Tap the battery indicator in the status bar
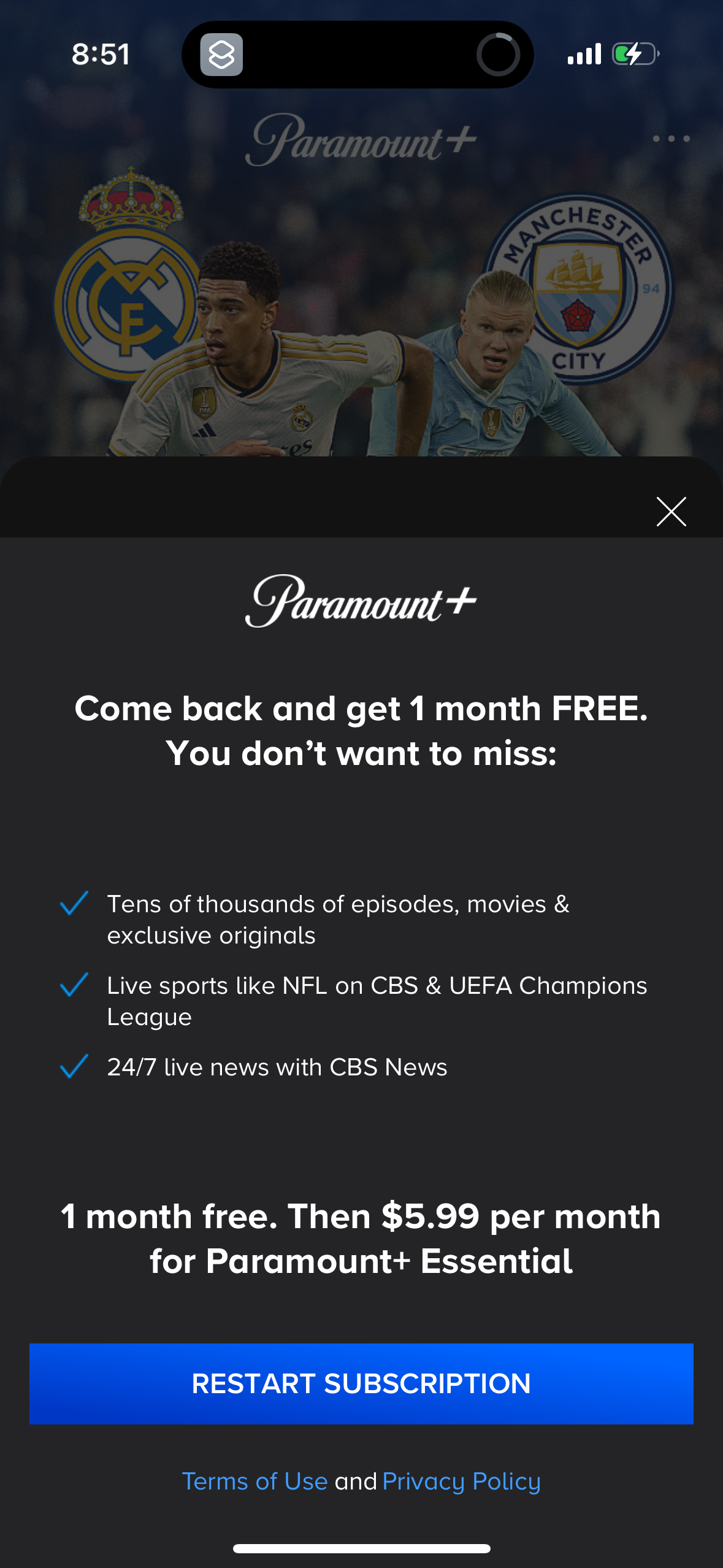 click(635, 55)
